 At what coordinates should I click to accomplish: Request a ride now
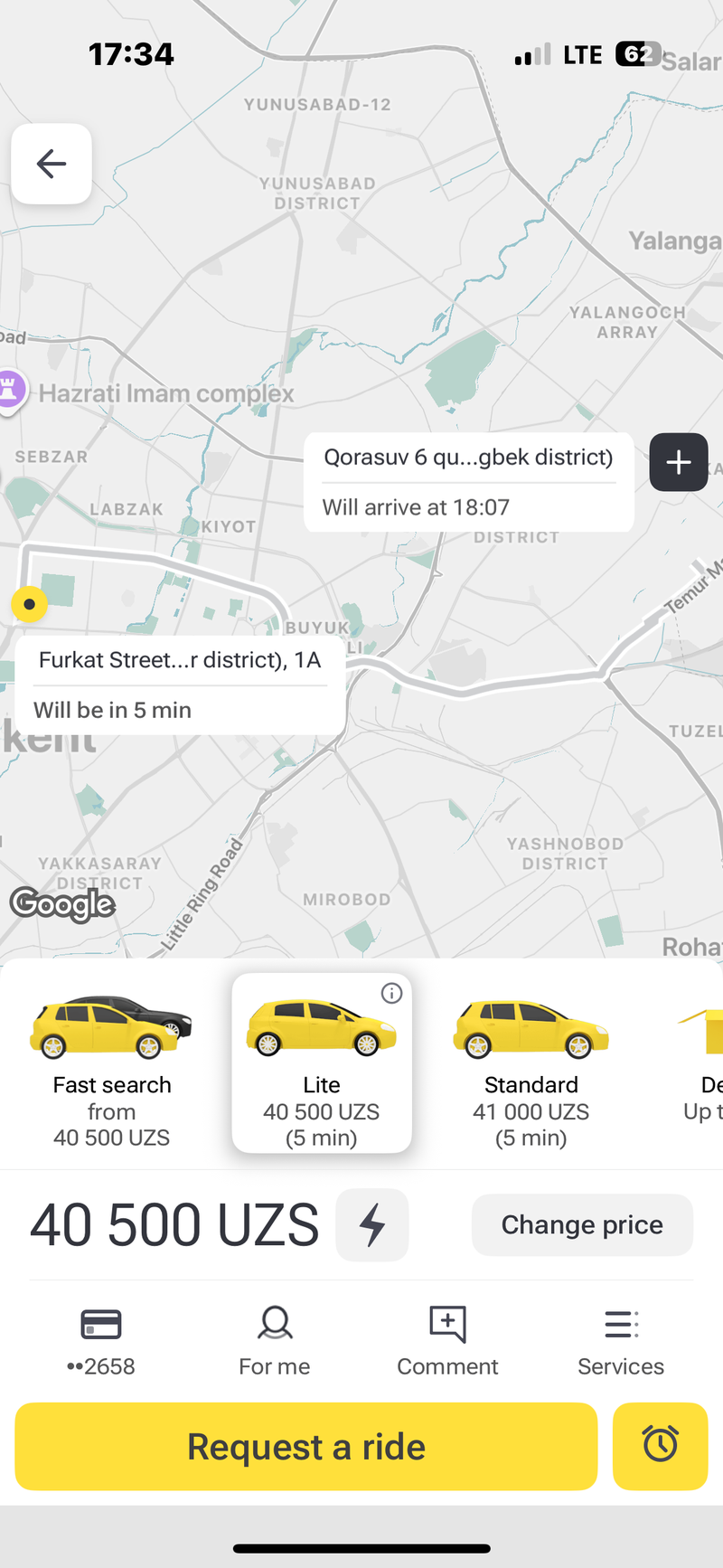coord(305,1446)
